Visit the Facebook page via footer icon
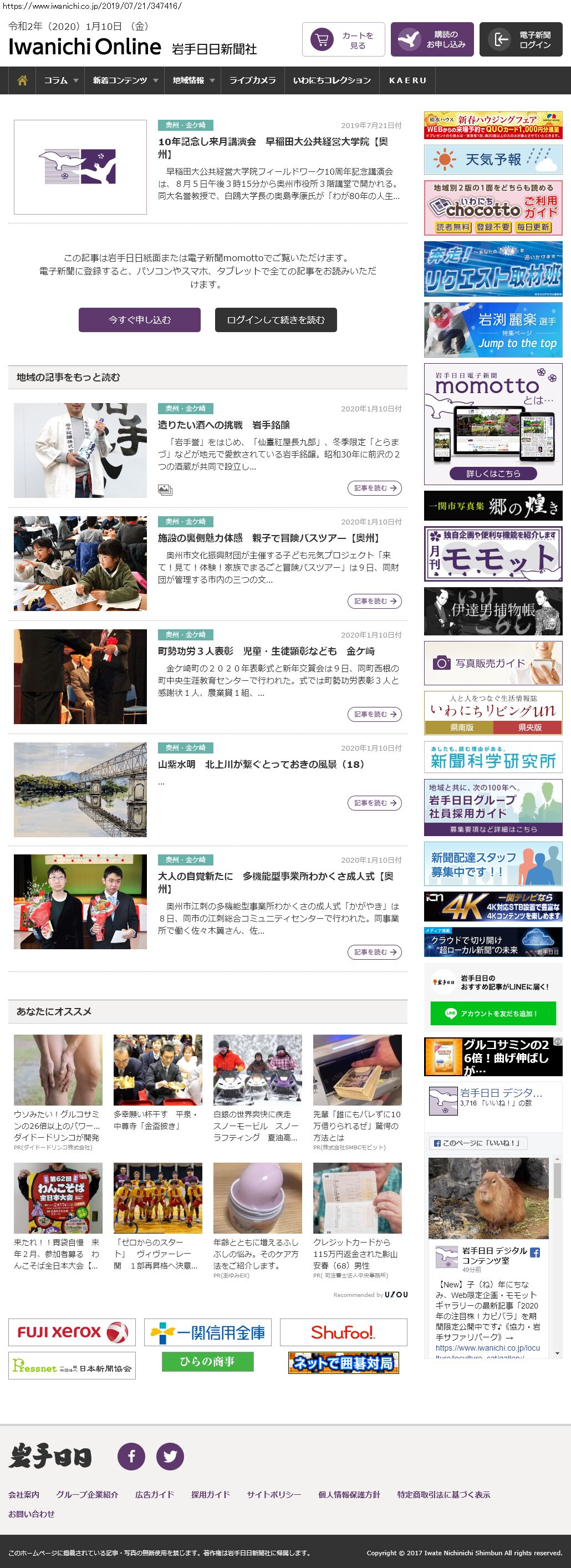The image size is (571, 1568). coord(131,1456)
